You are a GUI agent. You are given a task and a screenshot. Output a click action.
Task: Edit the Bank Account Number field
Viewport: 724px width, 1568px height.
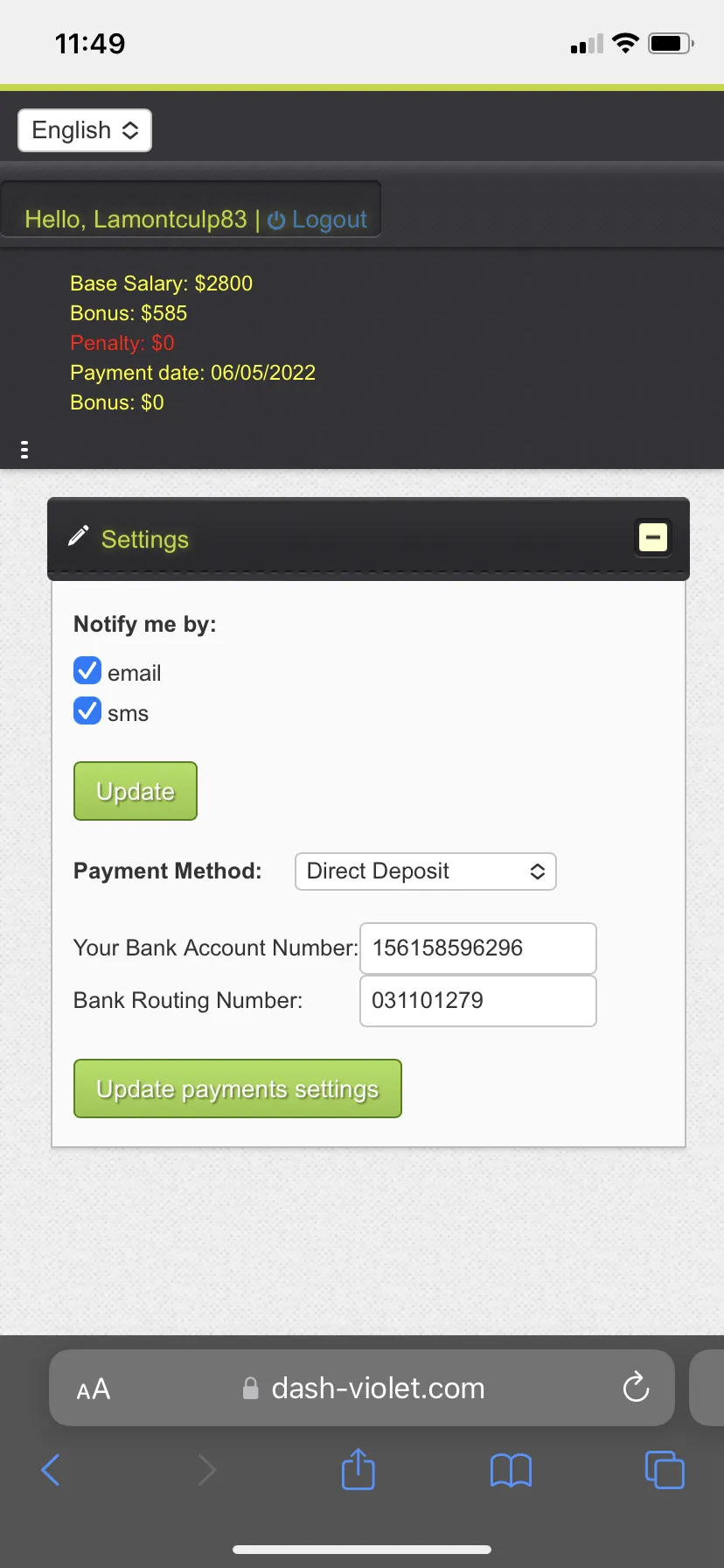478,948
